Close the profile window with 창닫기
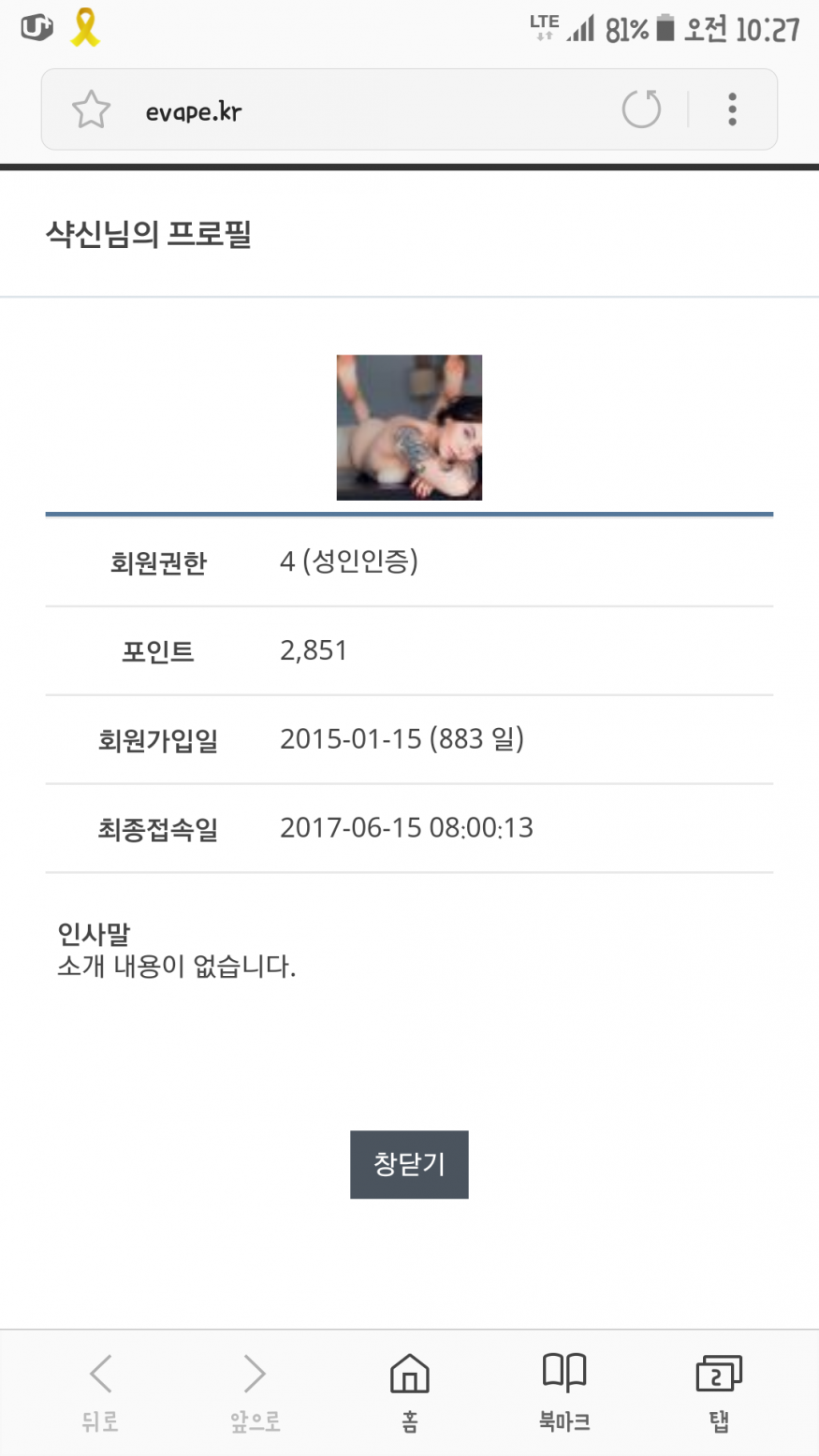This screenshot has width=819, height=1456. pos(409,1164)
